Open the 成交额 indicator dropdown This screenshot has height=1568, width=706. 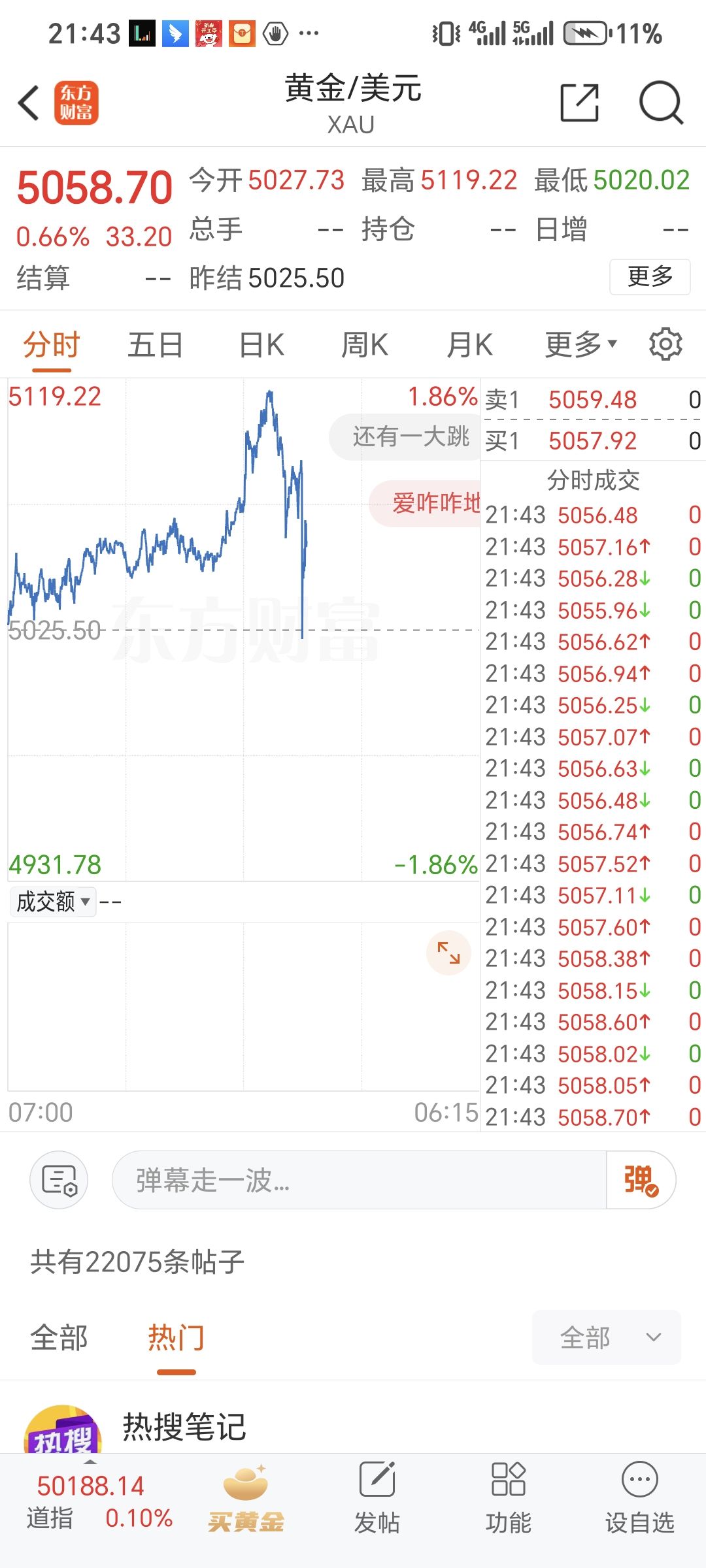click(x=52, y=902)
